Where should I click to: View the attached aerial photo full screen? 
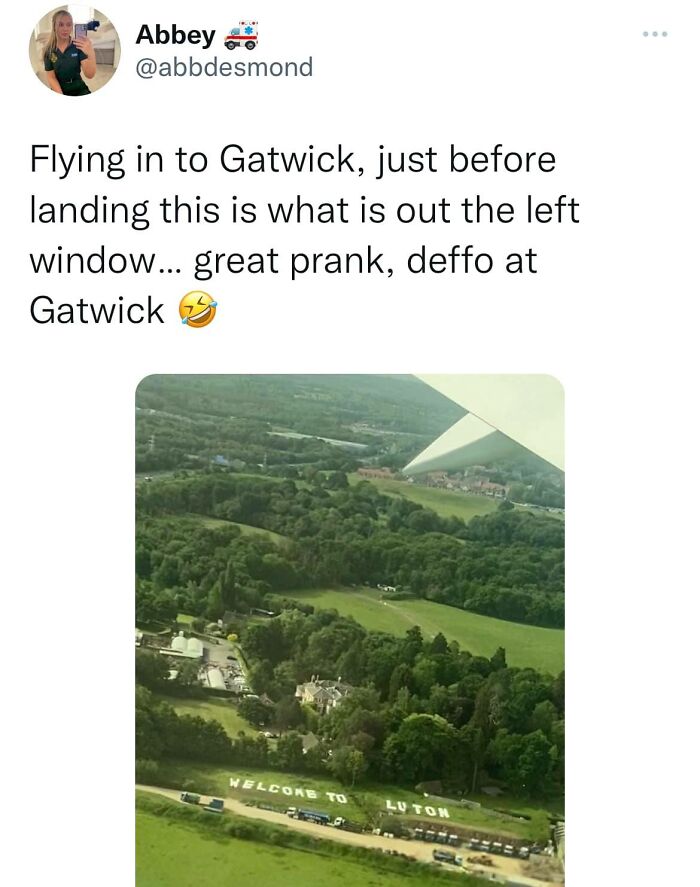pyautogui.click(x=350, y=630)
